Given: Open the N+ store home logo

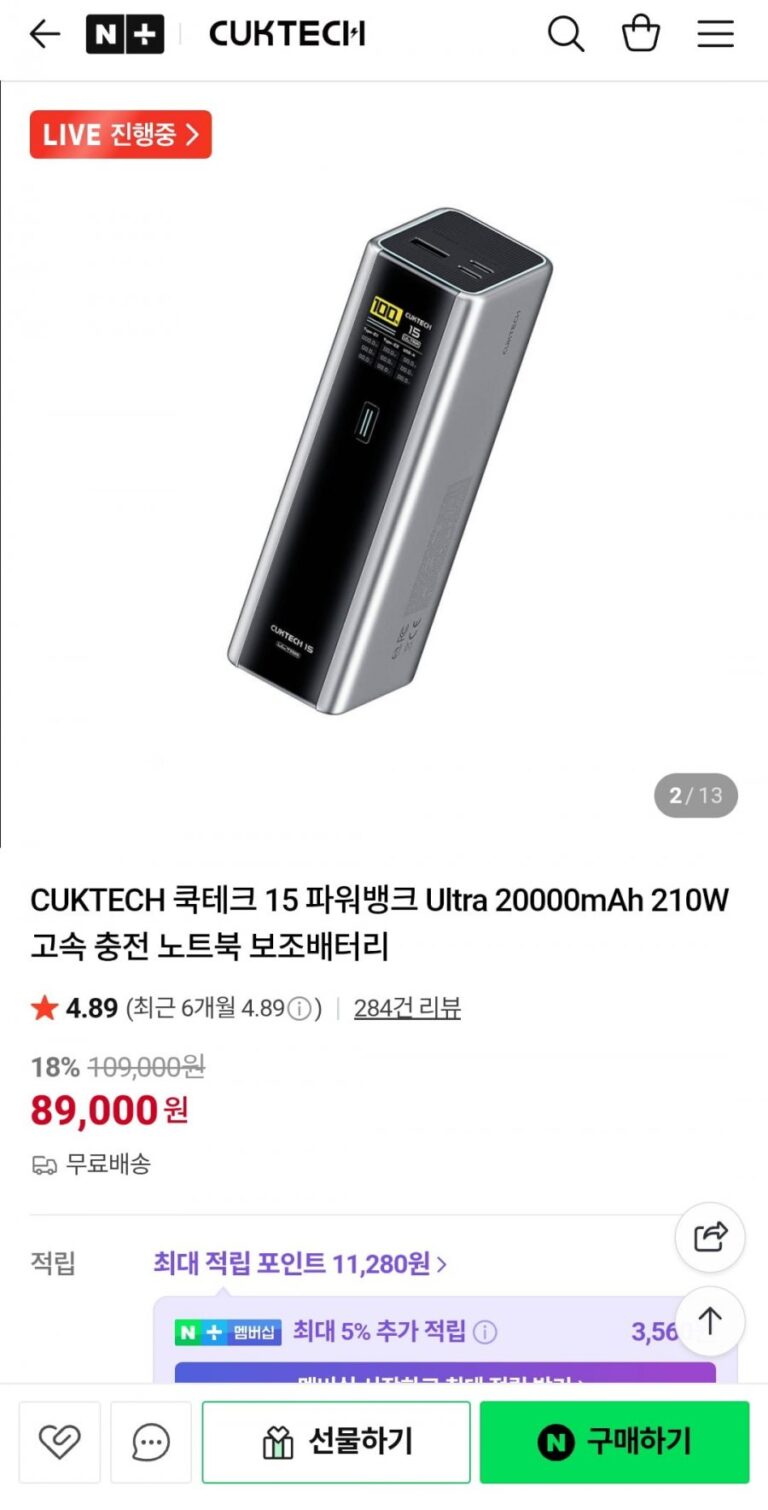Looking at the screenshot, I should 125,35.
